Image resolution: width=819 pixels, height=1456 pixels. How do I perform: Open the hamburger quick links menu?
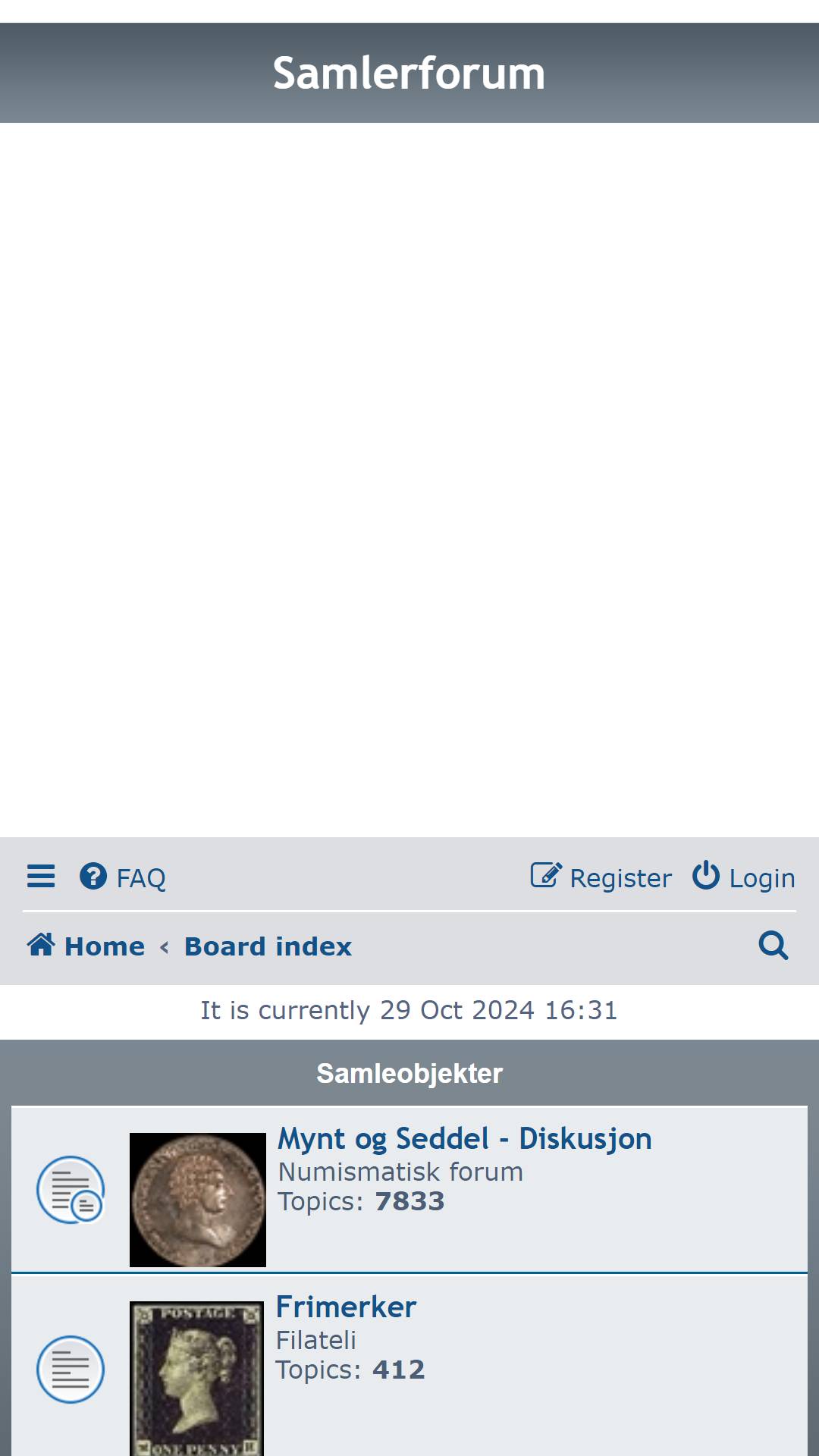pos(41,877)
